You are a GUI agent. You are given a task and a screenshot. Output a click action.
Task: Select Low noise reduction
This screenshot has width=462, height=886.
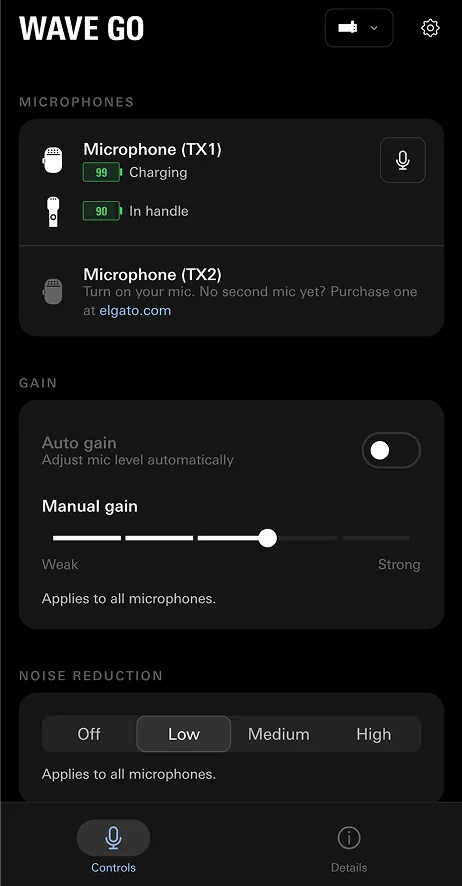point(184,734)
